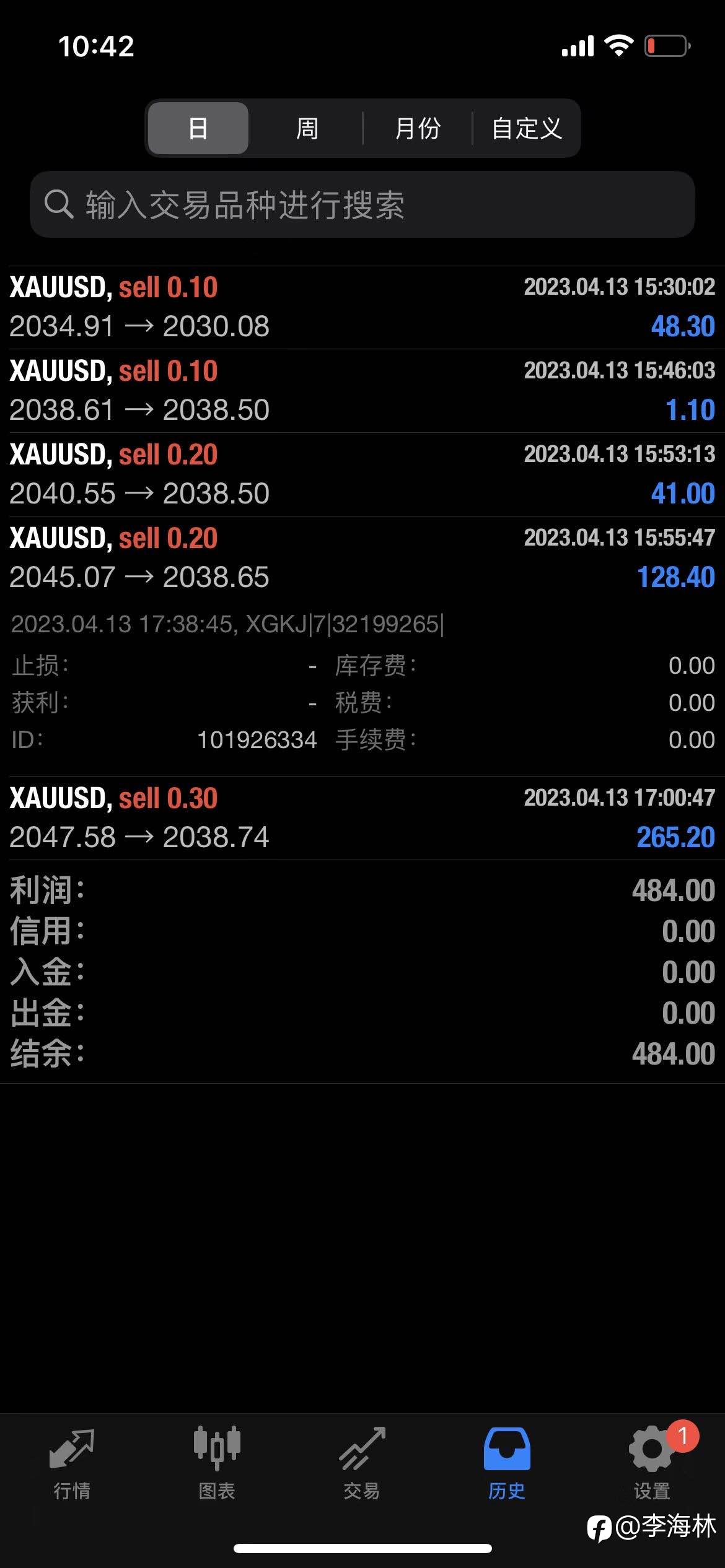Expand the XAUUSD trade with profit 1.10

[362, 391]
